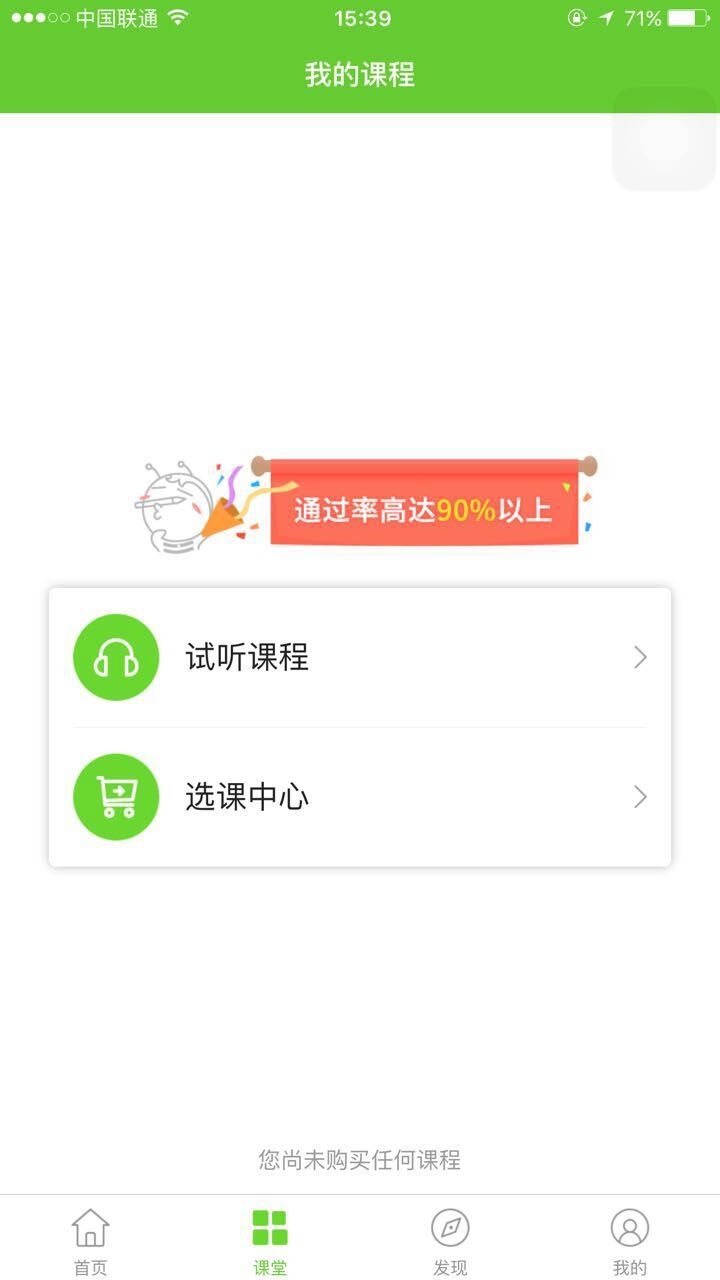Open the 我的 profile tab
This screenshot has width=720, height=1280.
coord(630,1240)
